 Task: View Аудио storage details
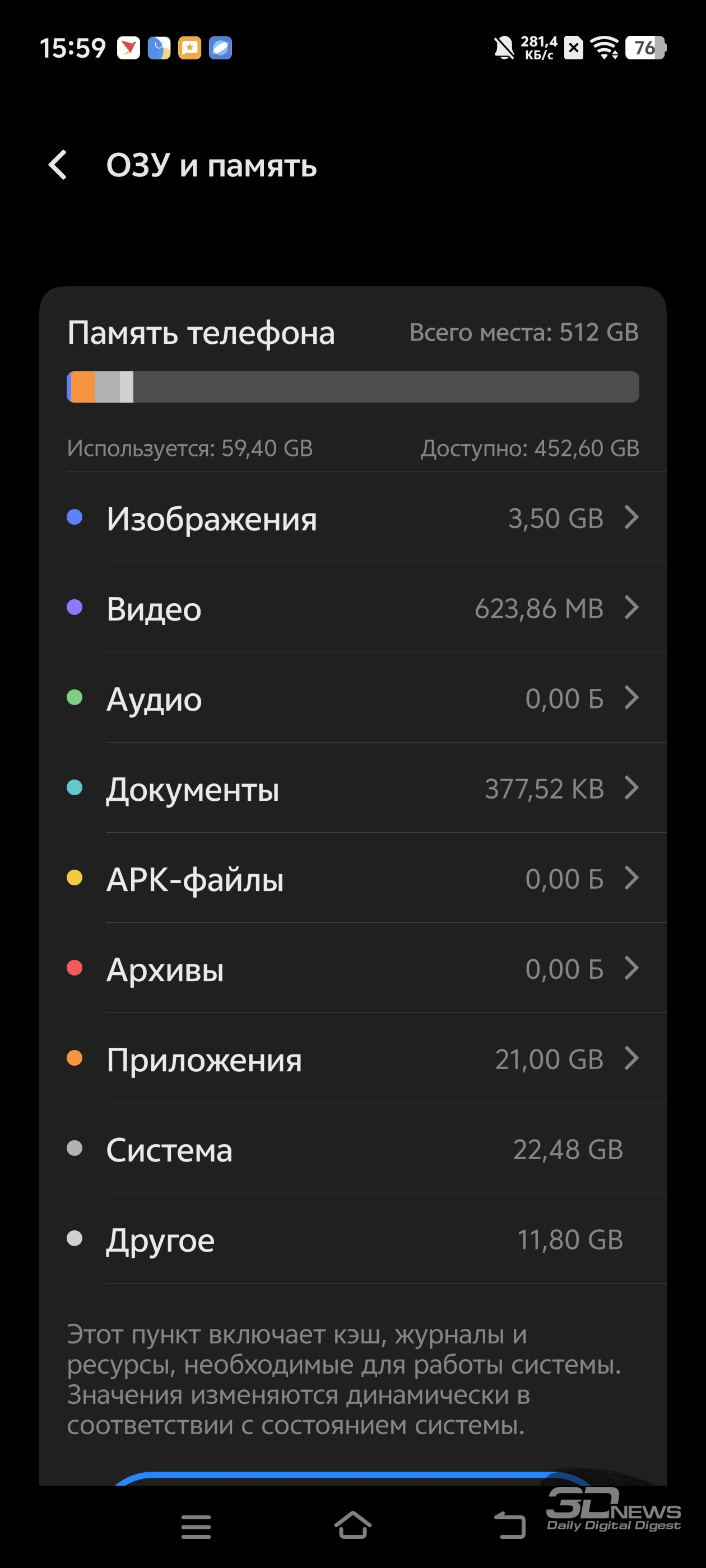pyautogui.click(x=352, y=698)
